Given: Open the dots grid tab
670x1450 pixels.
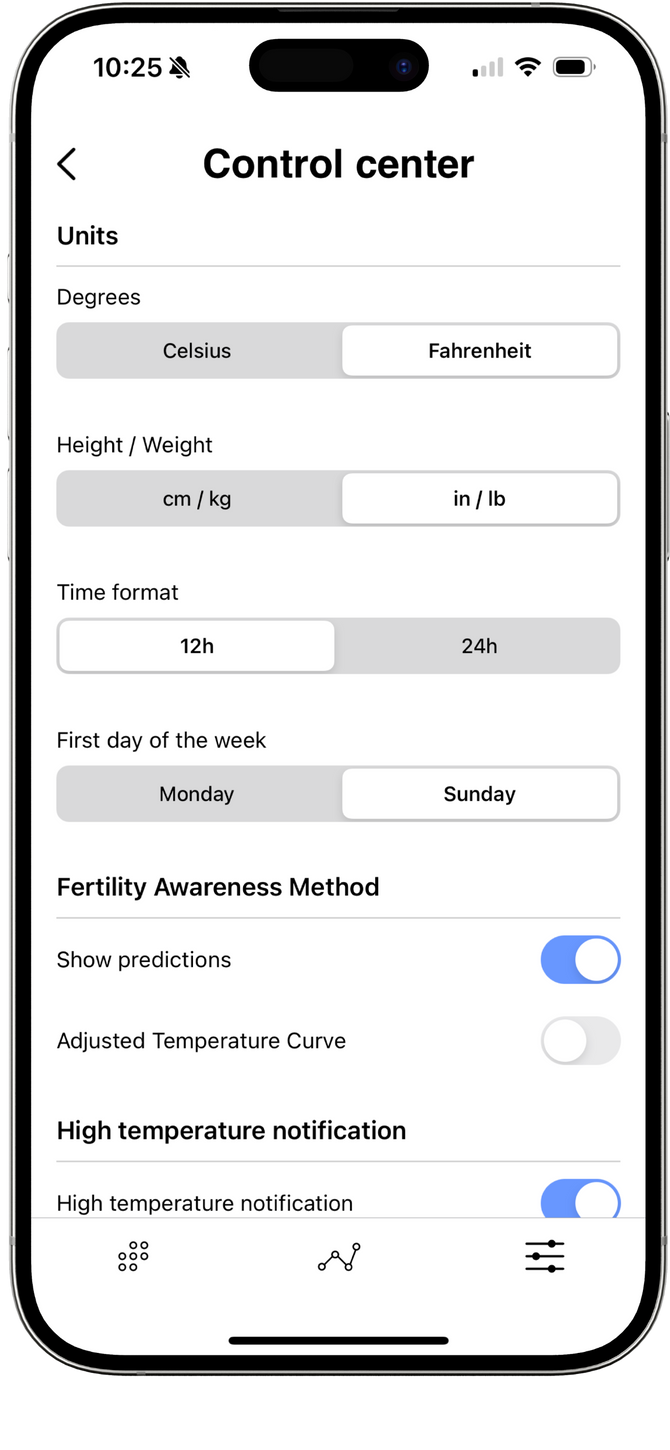Looking at the screenshot, I should click(x=133, y=1257).
